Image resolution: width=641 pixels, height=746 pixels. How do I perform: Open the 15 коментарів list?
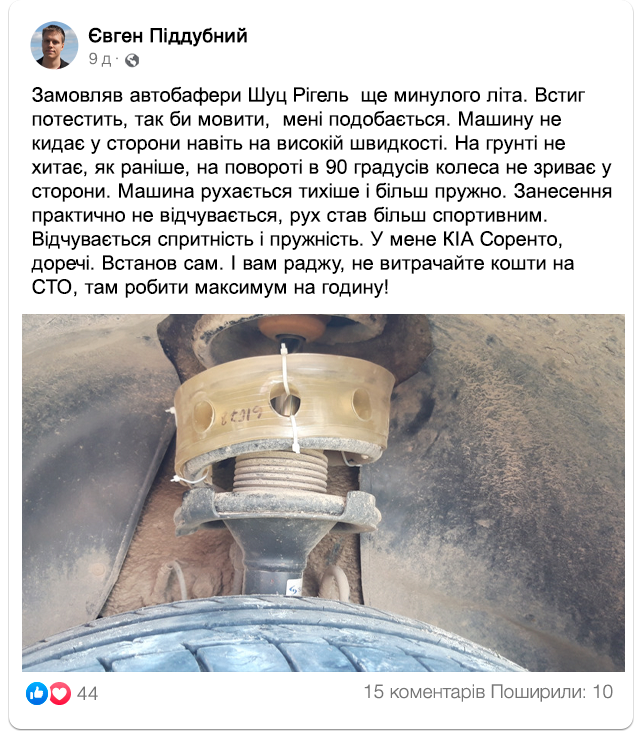[x=424, y=692]
